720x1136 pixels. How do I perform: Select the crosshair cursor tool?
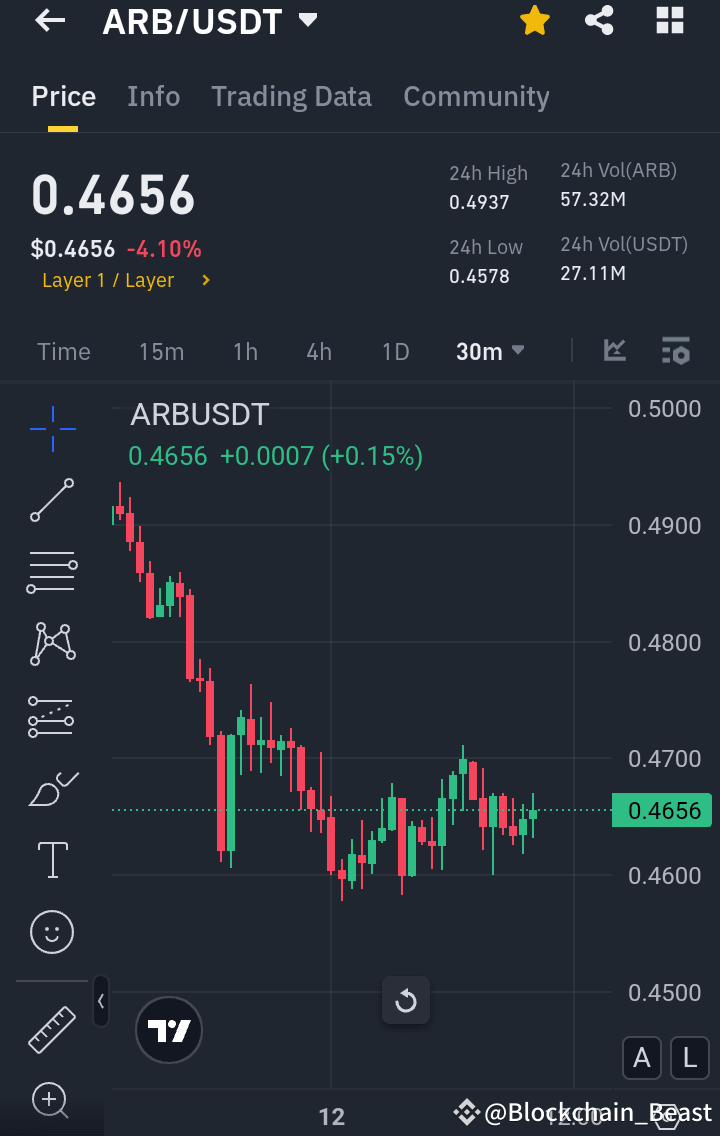51,429
